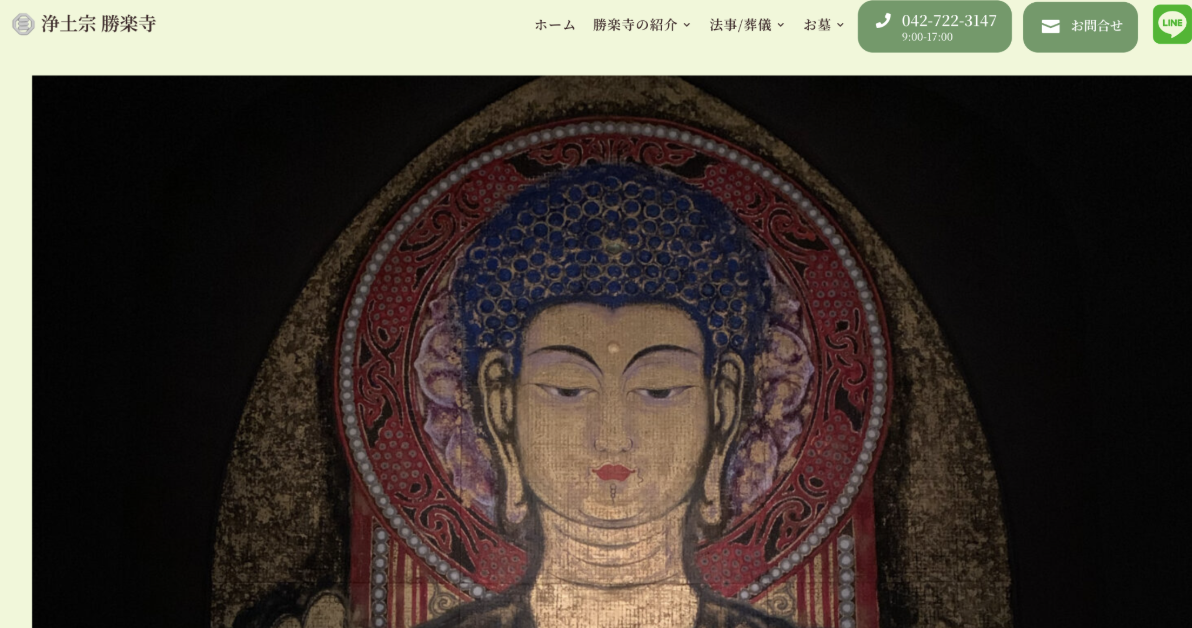This screenshot has width=1192, height=628.
Task: Expand 勝楽寺の紹介 dropdown menu
Action: pyautogui.click(x=641, y=25)
